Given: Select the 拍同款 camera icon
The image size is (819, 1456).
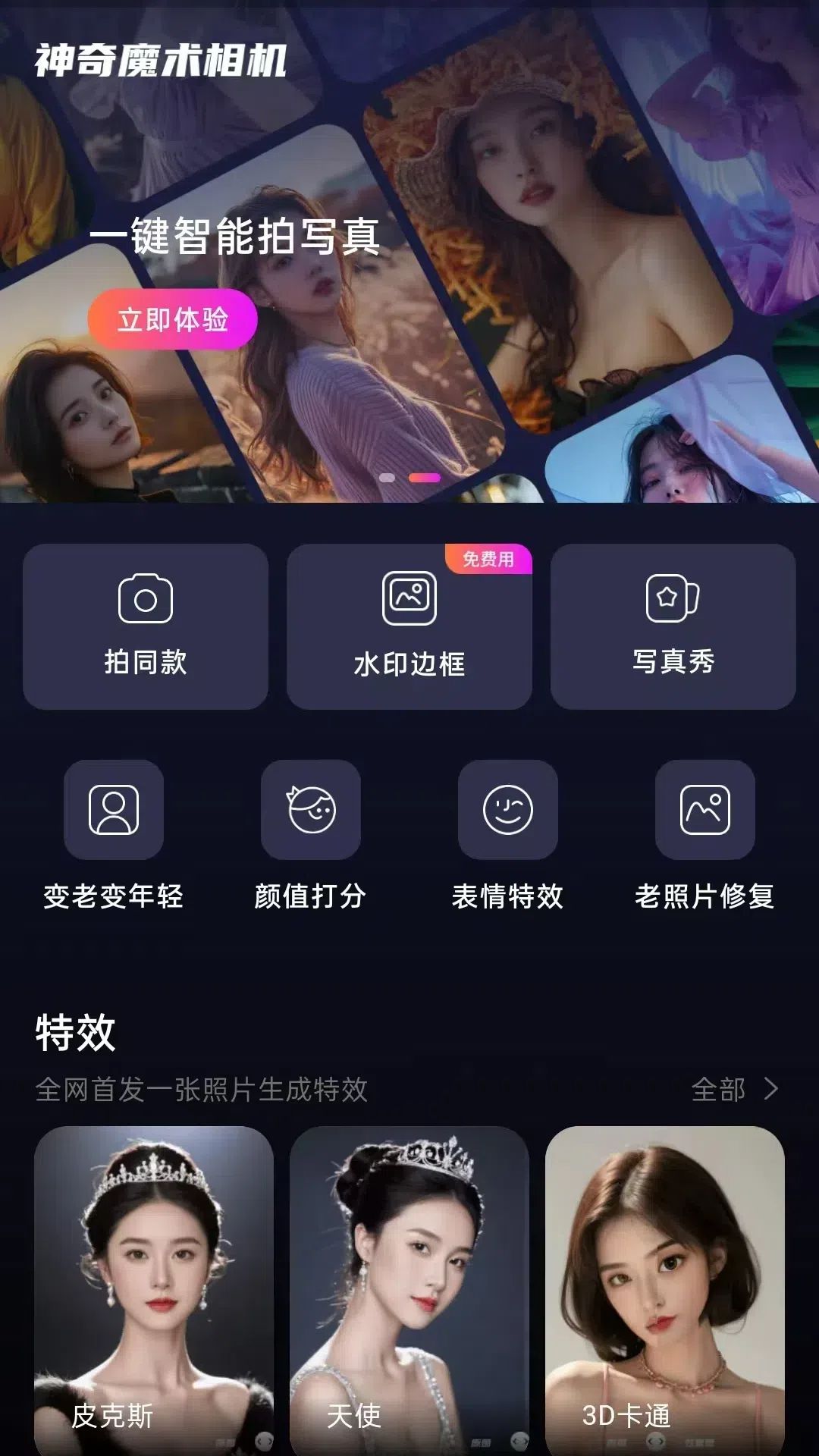Looking at the screenshot, I should pos(145,599).
